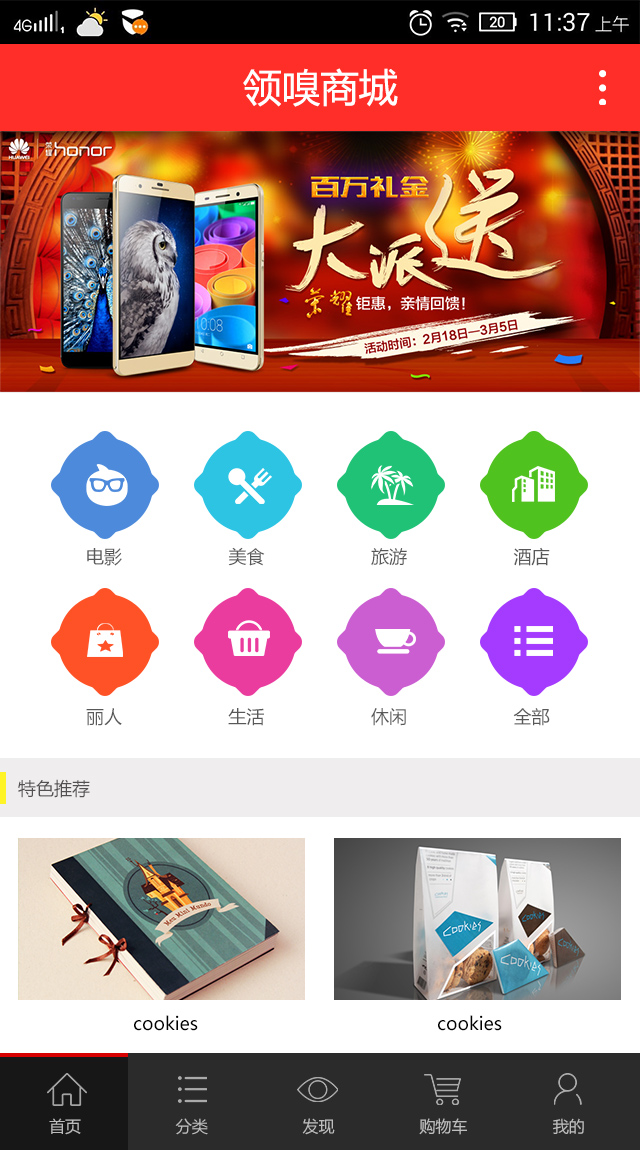Viewport: 640px width, 1150px height.
Task: Go to the 发现 tab
Action: [318, 1103]
